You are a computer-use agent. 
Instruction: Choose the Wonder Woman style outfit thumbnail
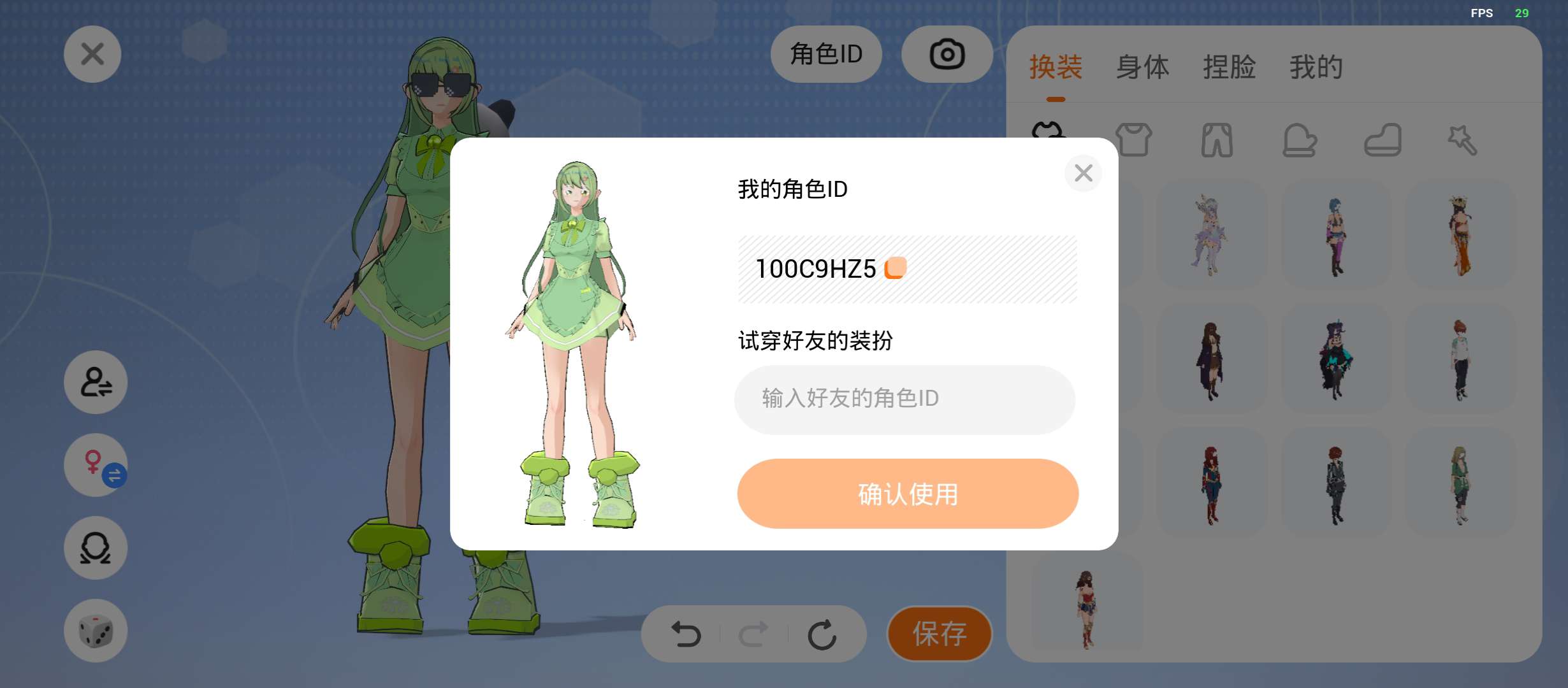click(x=1087, y=608)
